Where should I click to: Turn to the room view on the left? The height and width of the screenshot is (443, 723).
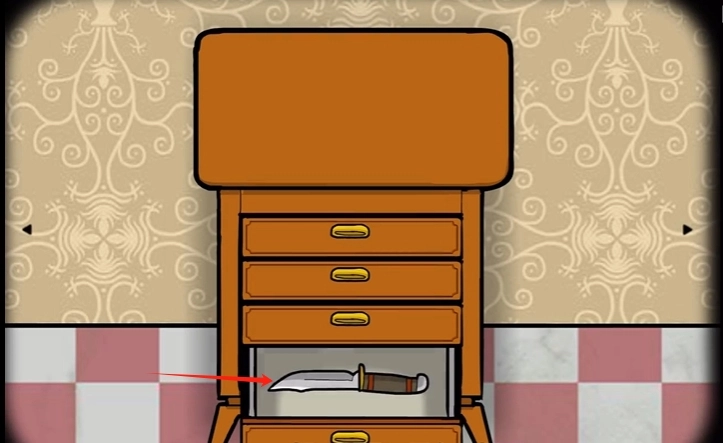point(27,229)
